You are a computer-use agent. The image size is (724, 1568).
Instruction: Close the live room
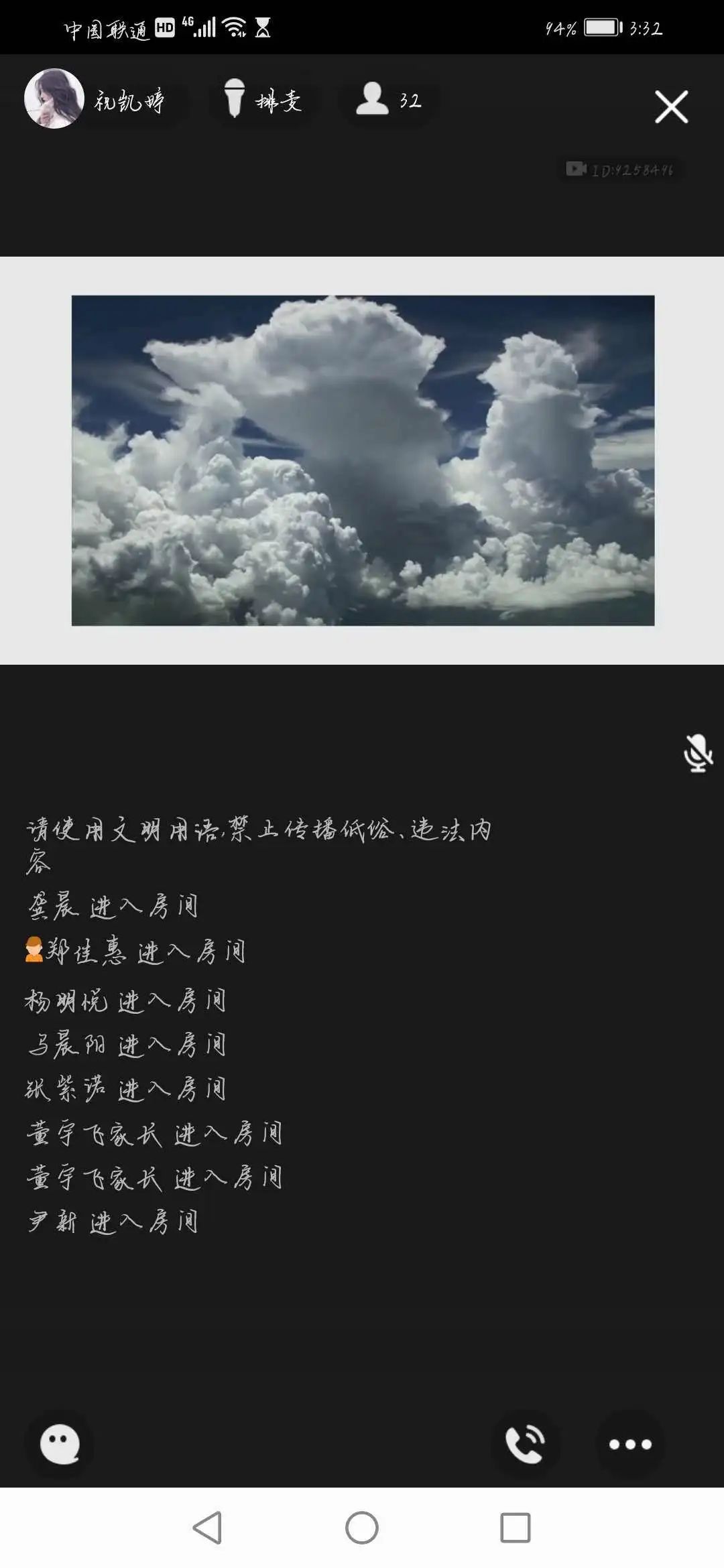pyautogui.click(x=671, y=107)
